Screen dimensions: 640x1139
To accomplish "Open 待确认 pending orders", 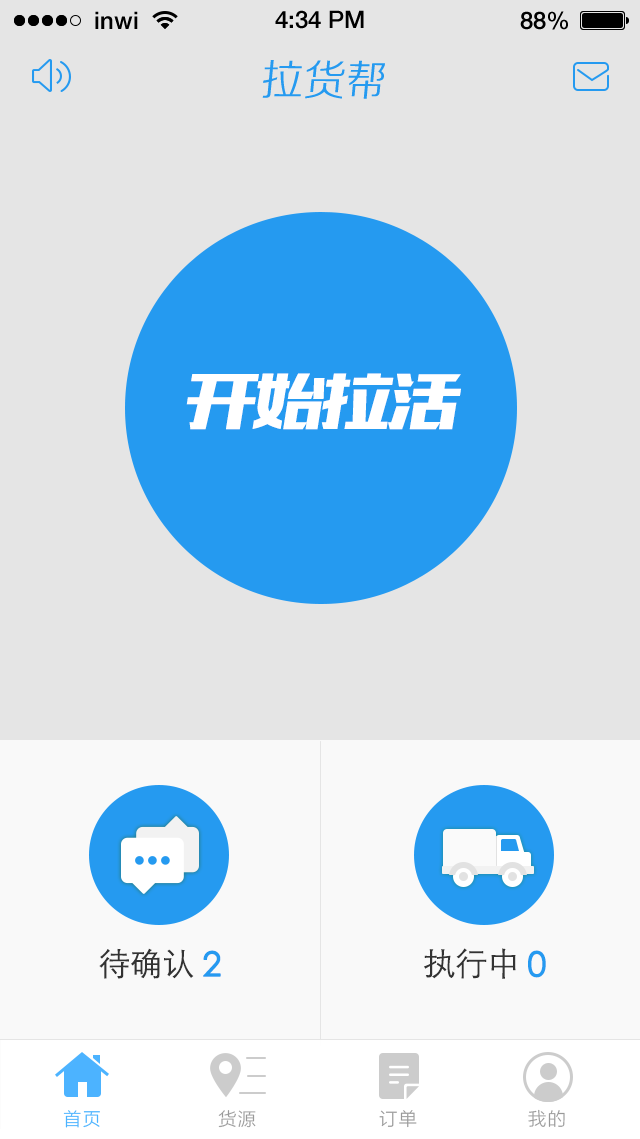I will click(159, 888).
